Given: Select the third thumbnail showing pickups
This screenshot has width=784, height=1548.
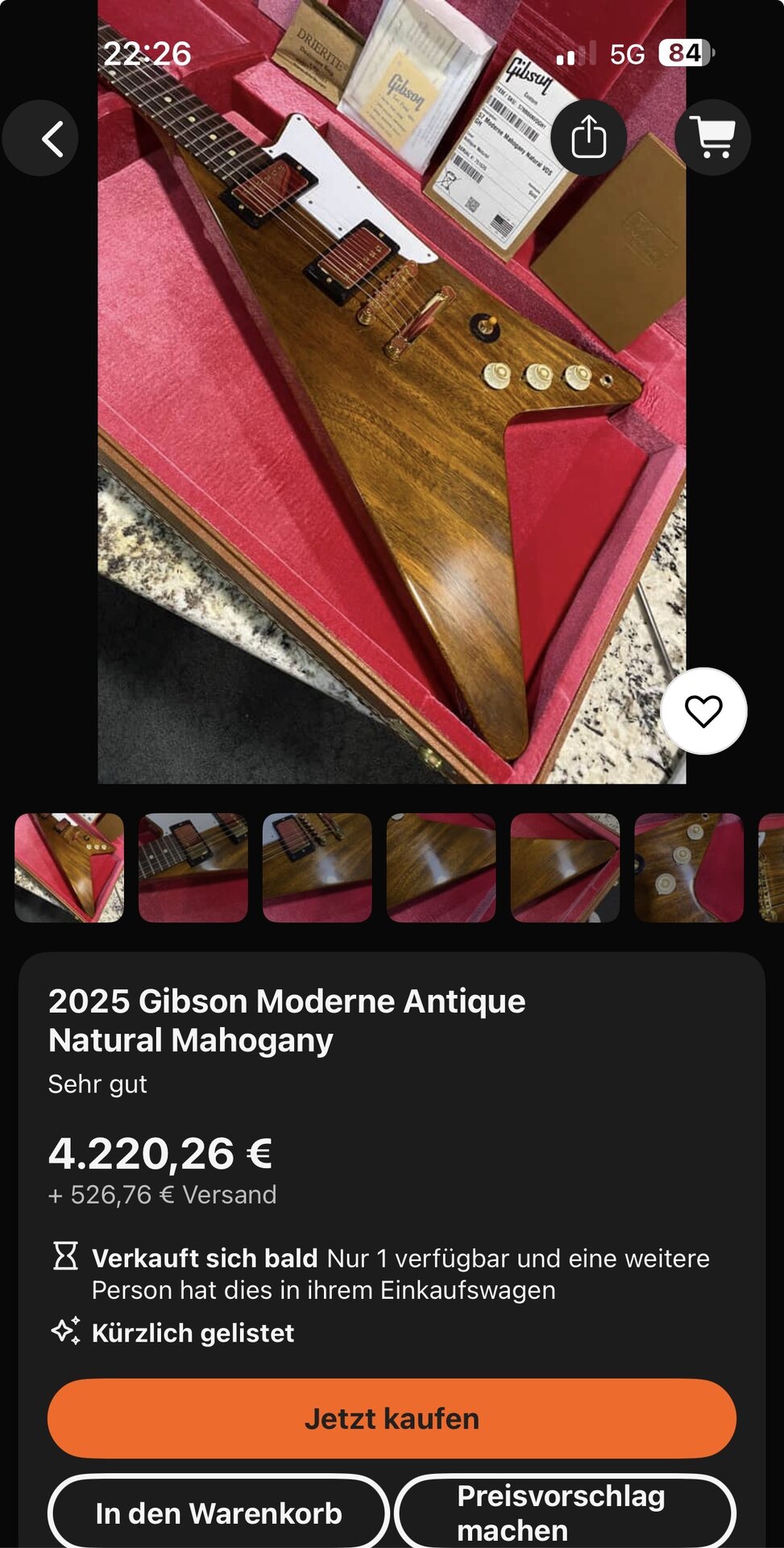Looking at the screenshot, I should [x=317, y=868].
